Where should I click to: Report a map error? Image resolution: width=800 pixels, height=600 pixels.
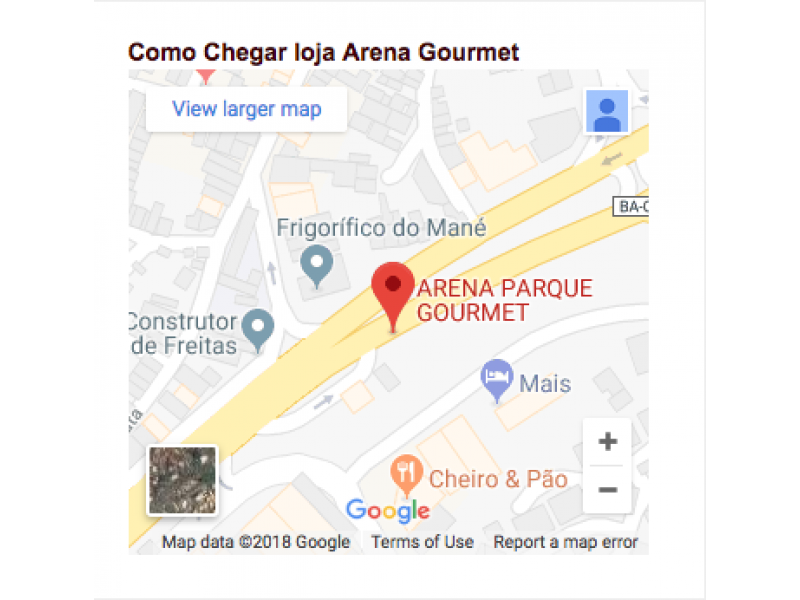point(565,542)
